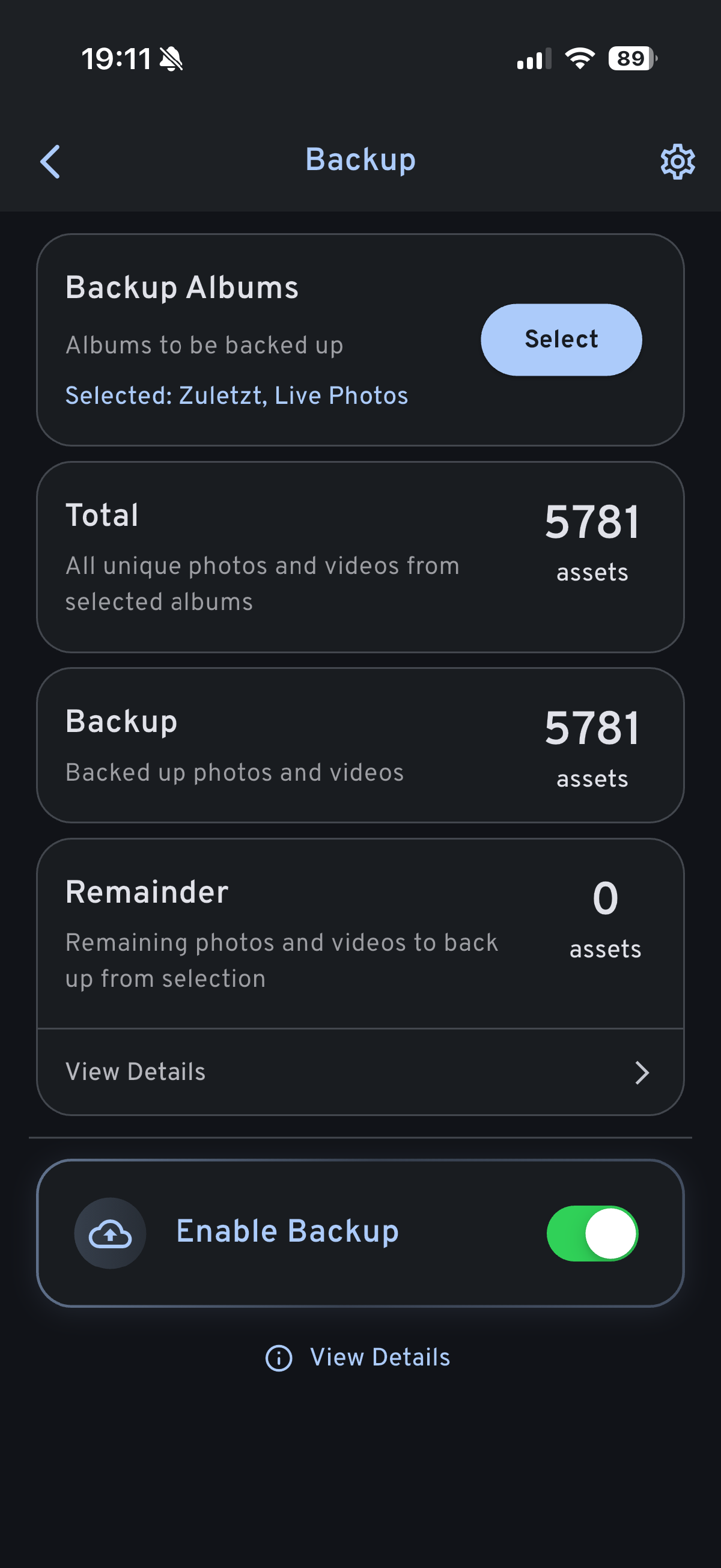Tap the back arrow to leave Backup

click(50, 160)
